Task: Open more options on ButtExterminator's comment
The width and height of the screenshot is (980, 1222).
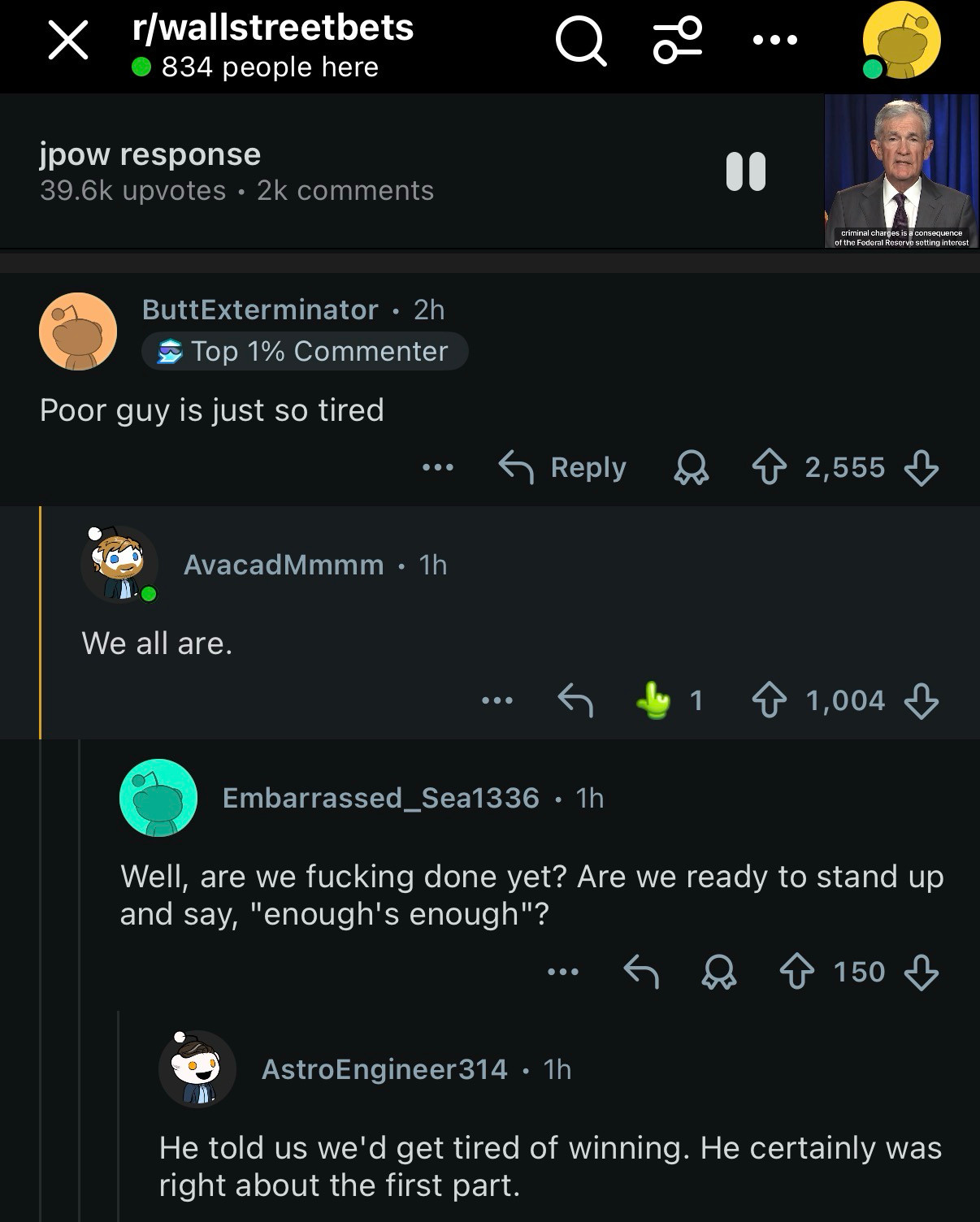Action: tap(437, 467)
